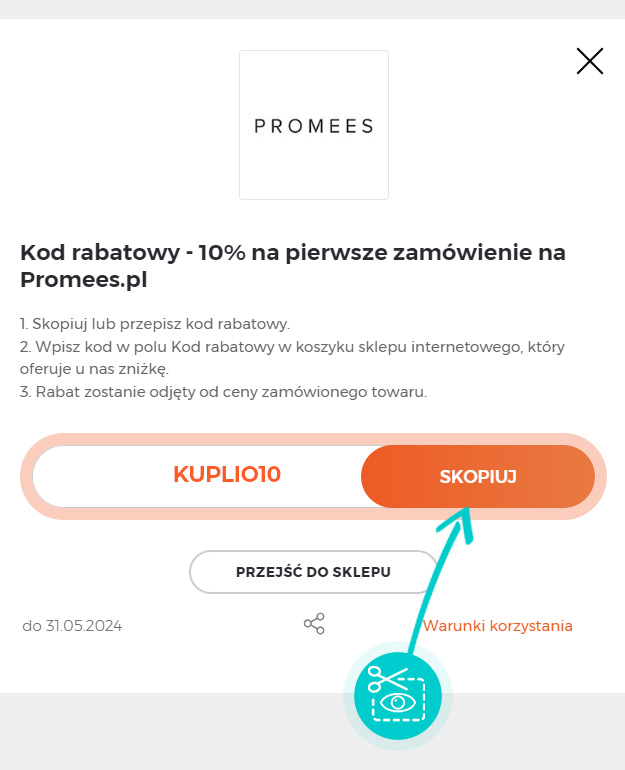625x770 pixels.
Task: Tap Przejść do sklepu button
Action: [313, 572]
